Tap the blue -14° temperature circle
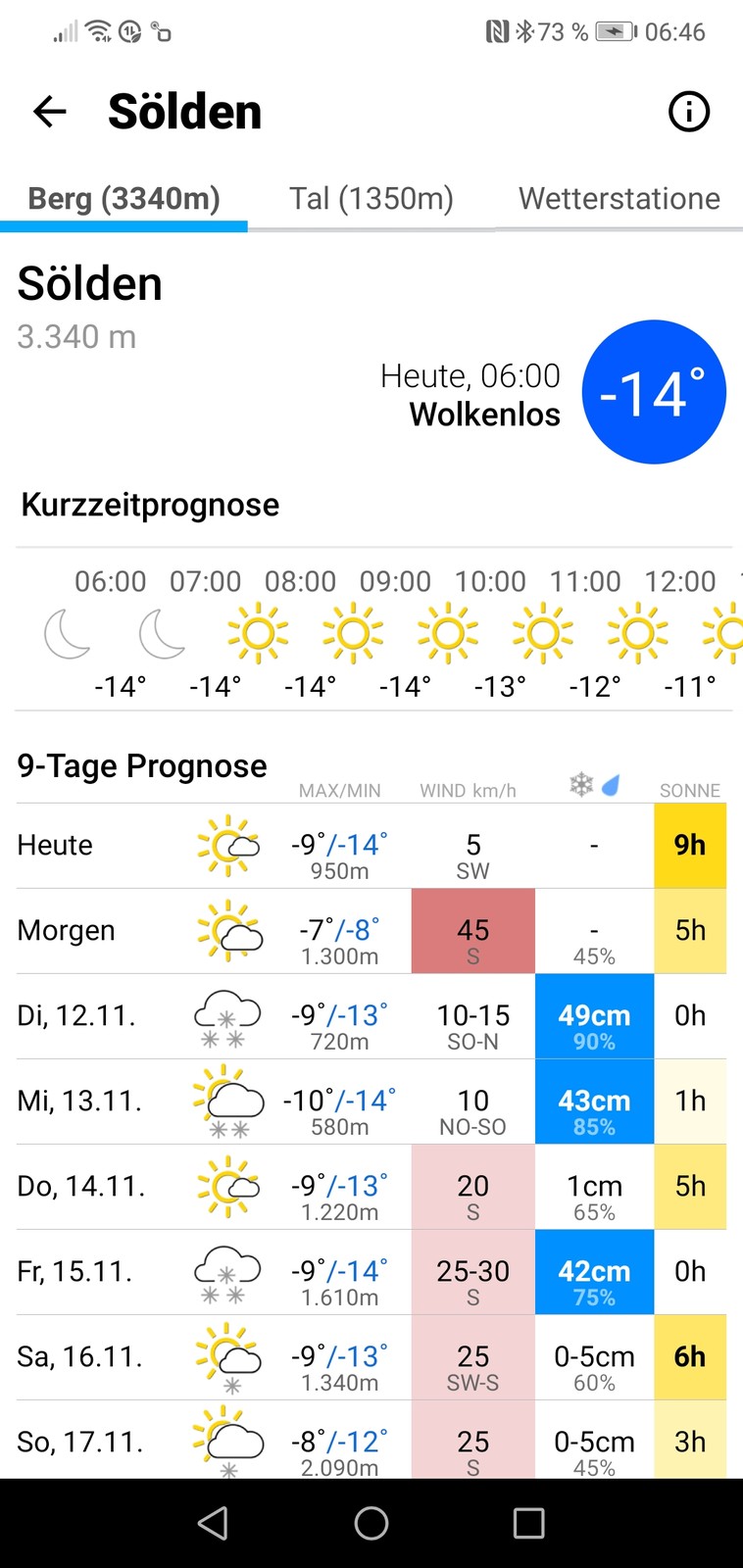This screenshot has height=1568, width=743. (654, 391)
